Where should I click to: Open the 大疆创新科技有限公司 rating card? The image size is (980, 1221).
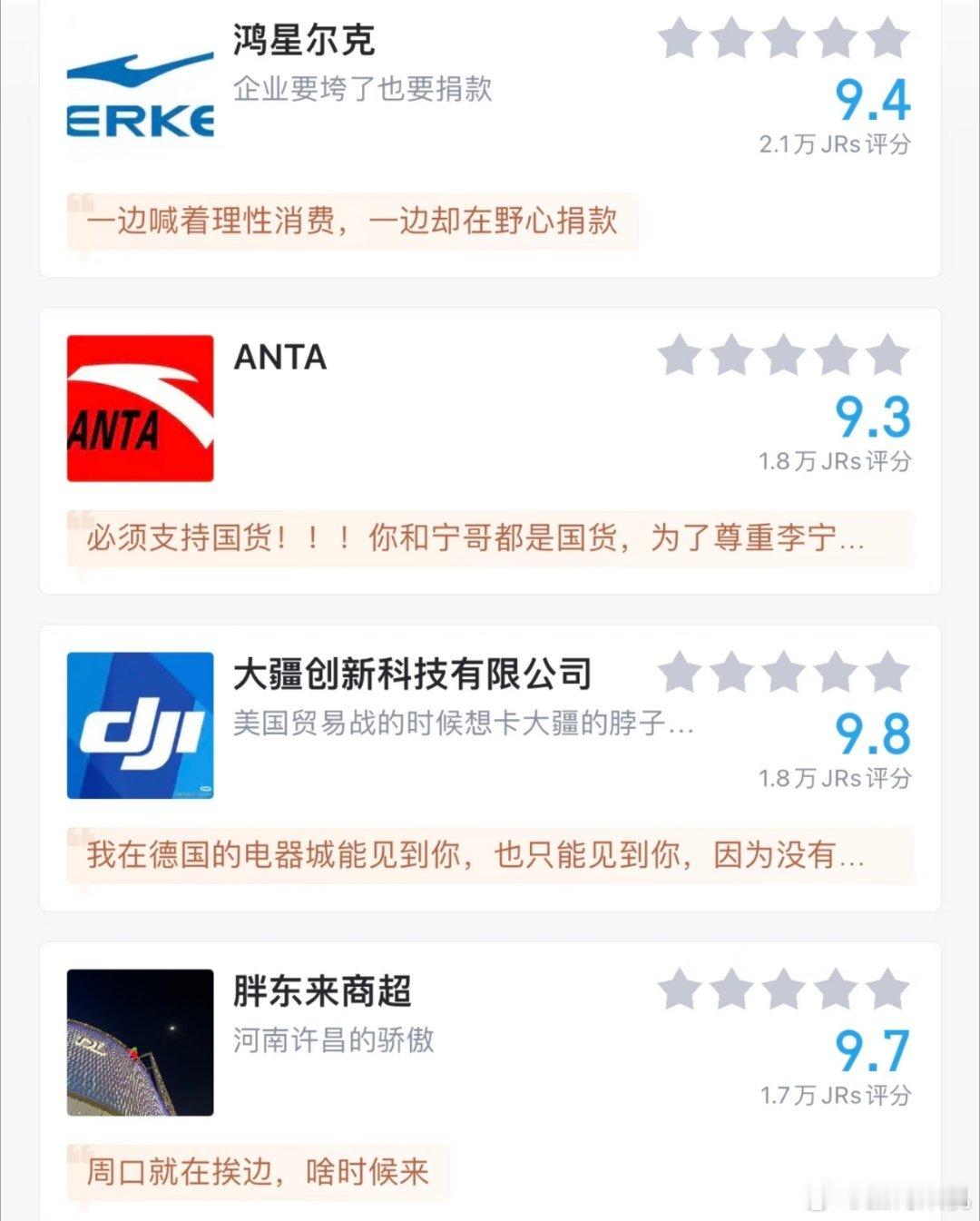[x=412, y=675]
